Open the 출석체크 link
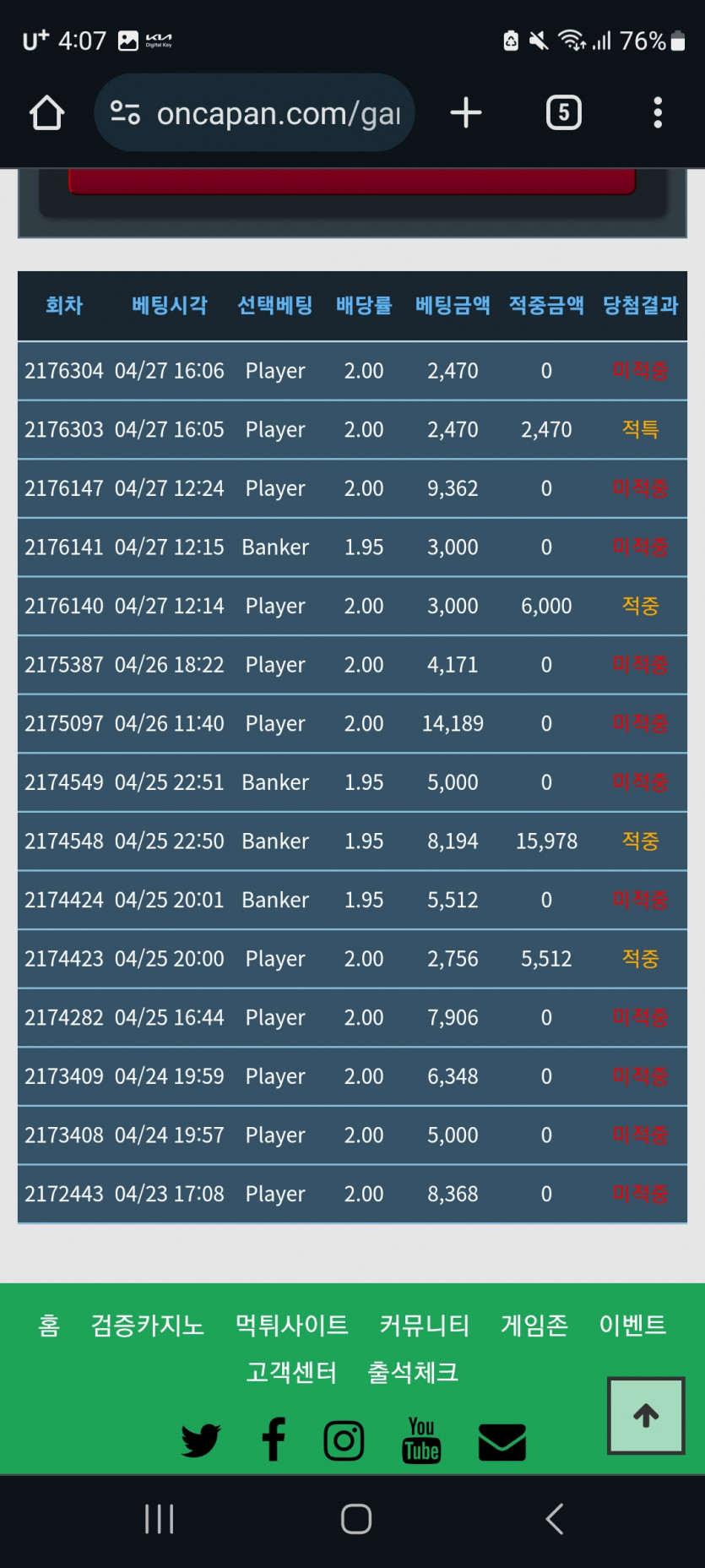 click(413, 1372)
